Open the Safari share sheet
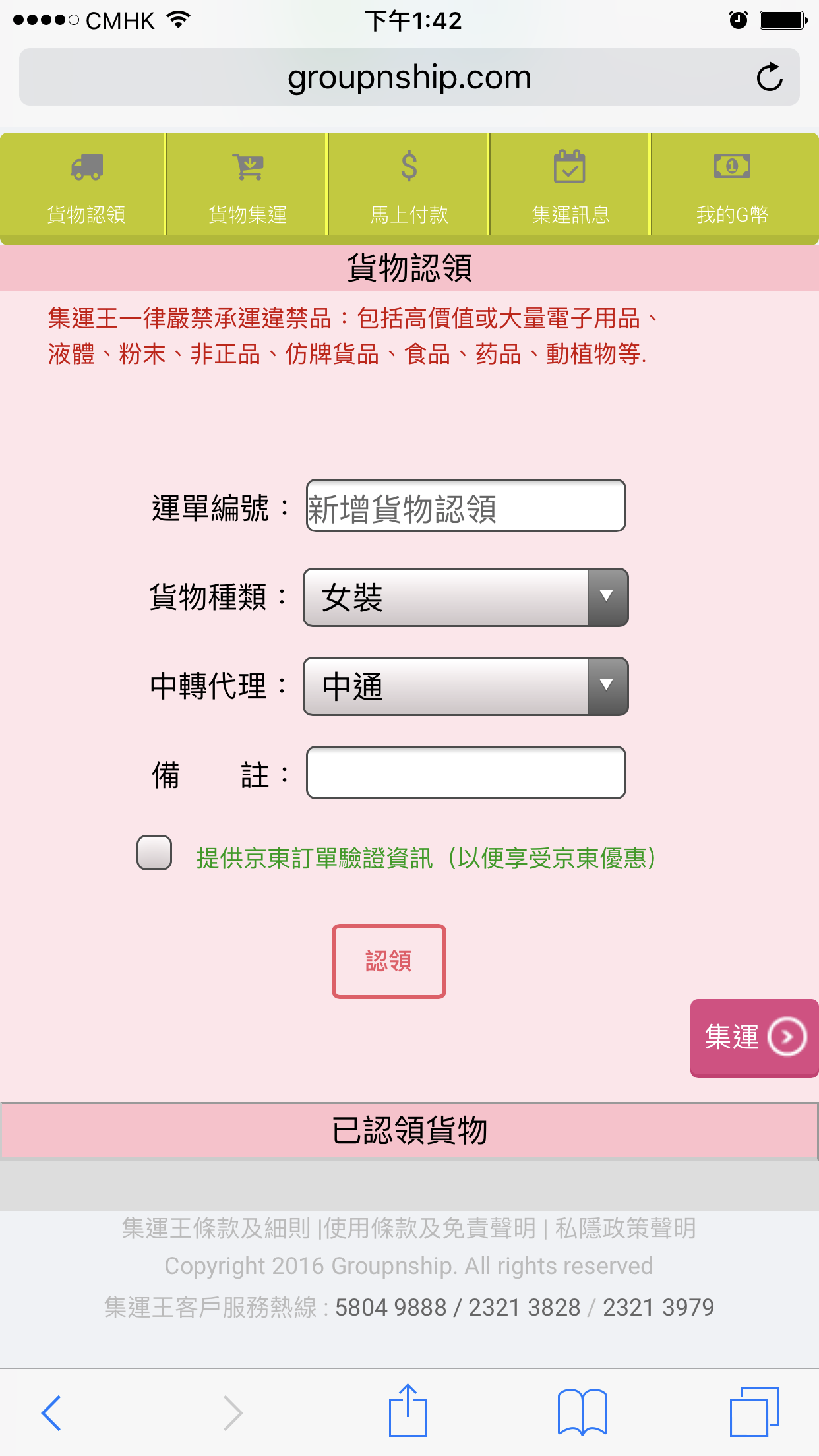This screenshot has width=819, height=1456. pyautogui.click(x=408, y=1410)
